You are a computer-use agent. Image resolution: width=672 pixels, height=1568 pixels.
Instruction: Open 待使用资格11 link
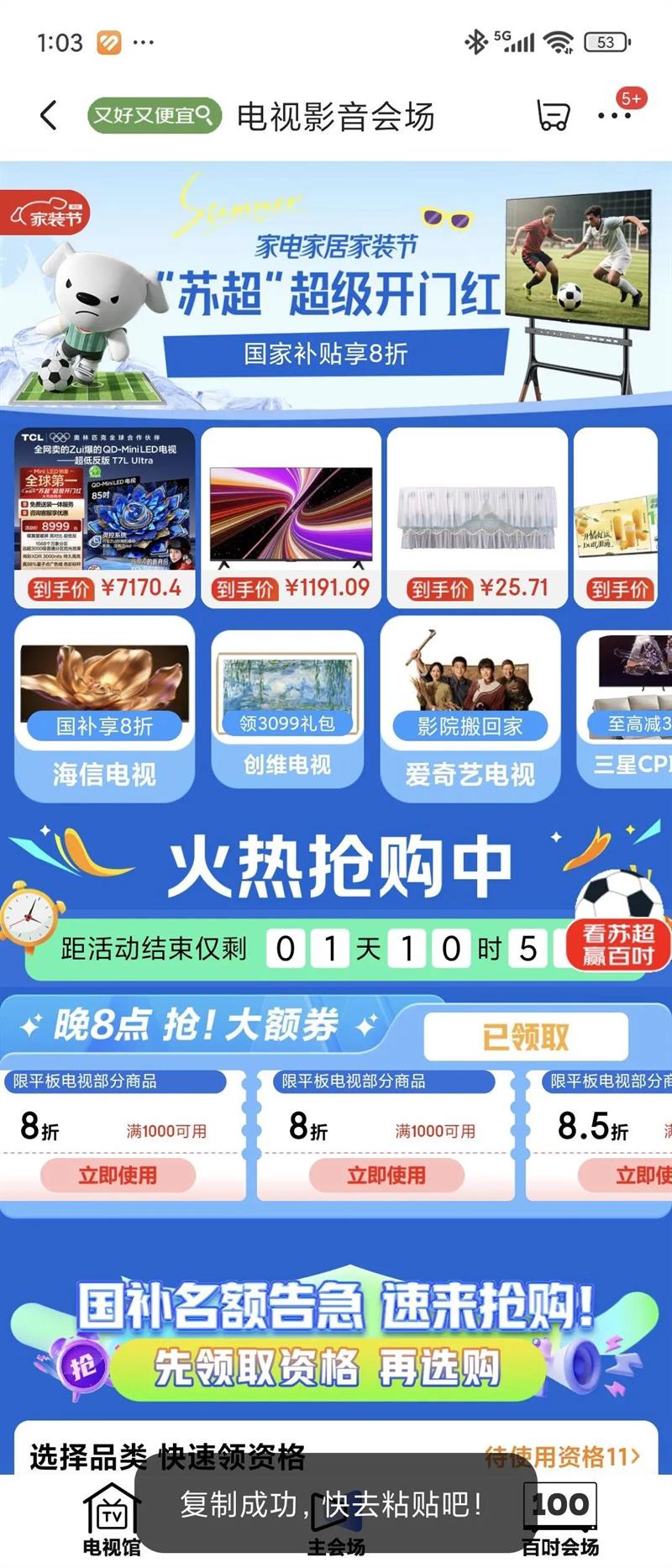(x=562, y=1455)
